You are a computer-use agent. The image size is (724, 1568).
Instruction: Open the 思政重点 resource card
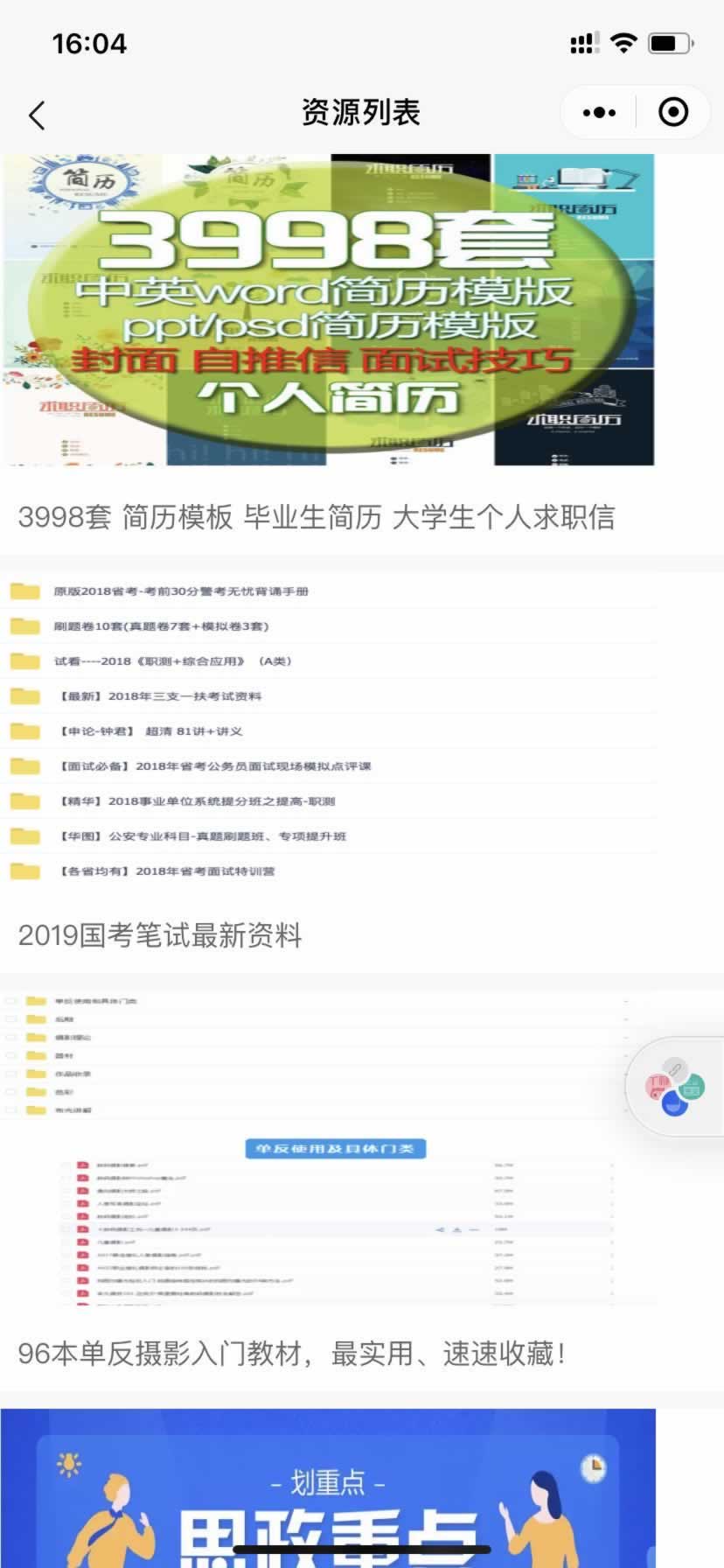pos(328,1487)
